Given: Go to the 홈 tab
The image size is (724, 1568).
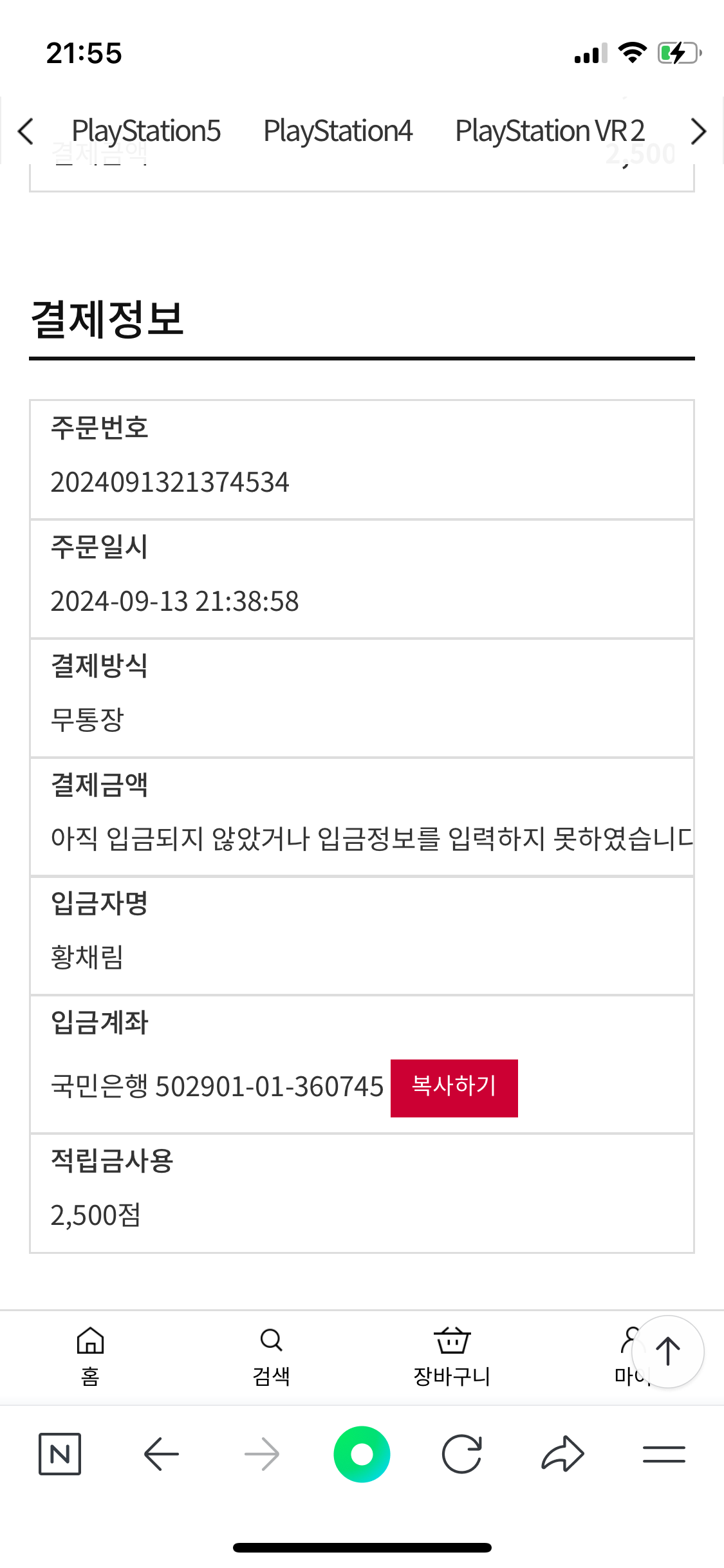Looking at the screenshot, I should click(x=90, y=1356).
